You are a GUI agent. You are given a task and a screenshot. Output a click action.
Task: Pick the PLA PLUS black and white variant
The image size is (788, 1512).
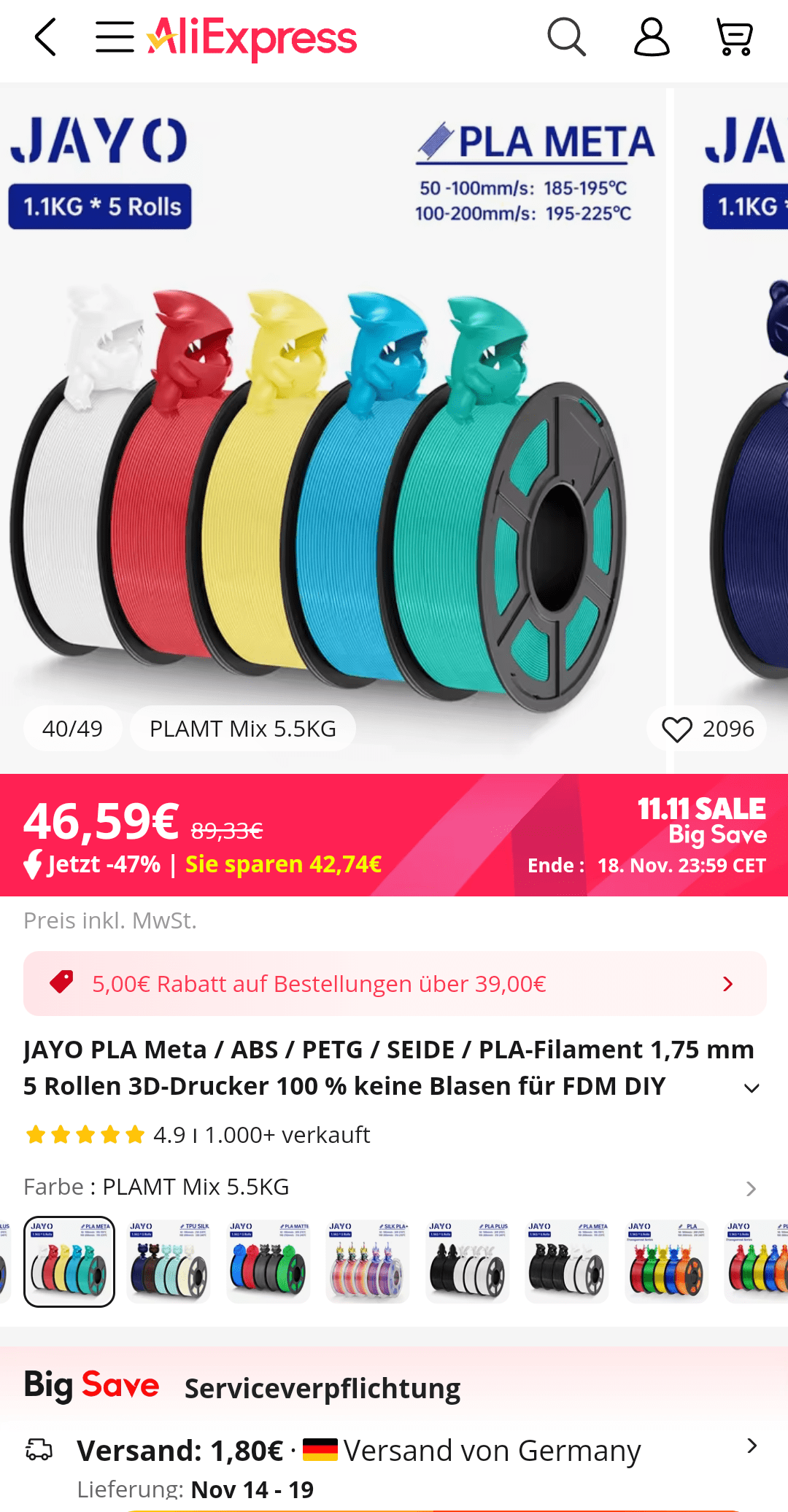468,1262
